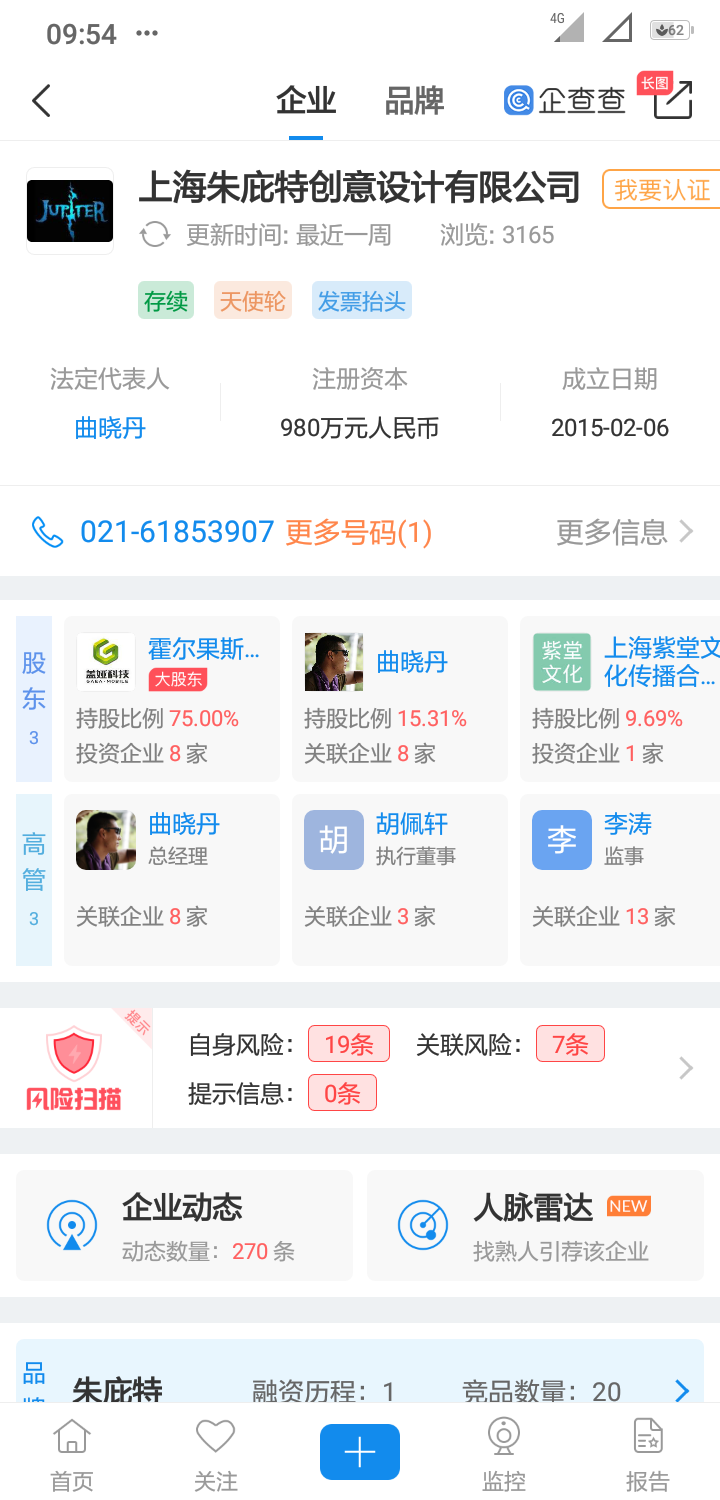Open 人脉雷达 radar feature
This screenshot has width=720, height=1500.
(421, 1224)
